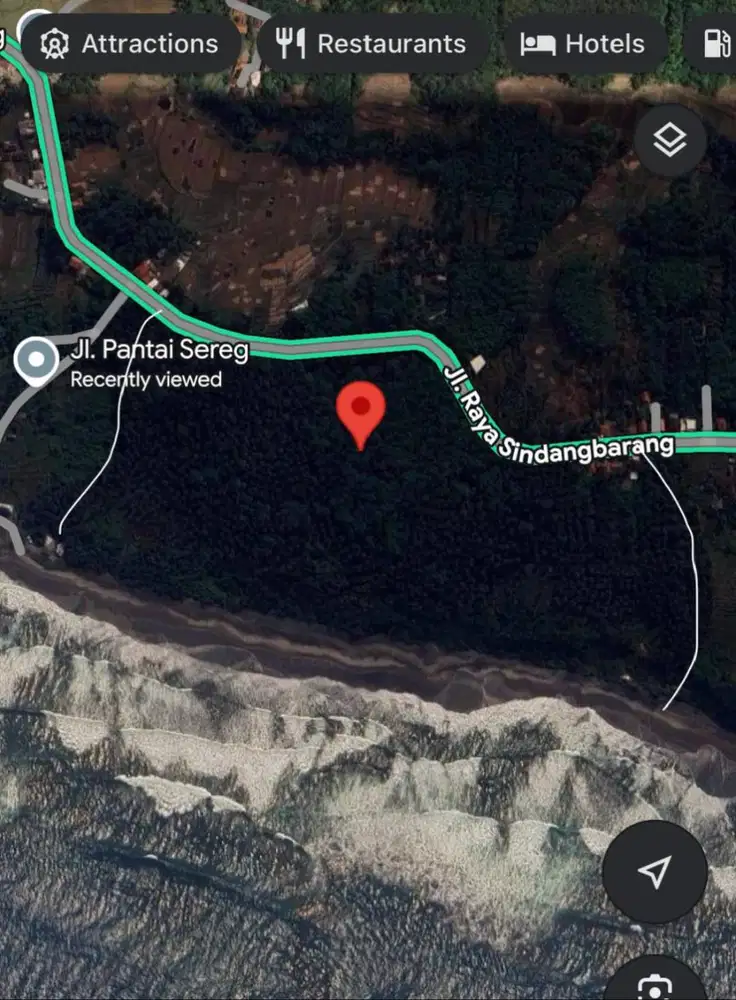Screen dimensions: 736x1000
Task: Click the bed icon on Hotels chip
Action: pyautogui.click(x=538, y=43)
